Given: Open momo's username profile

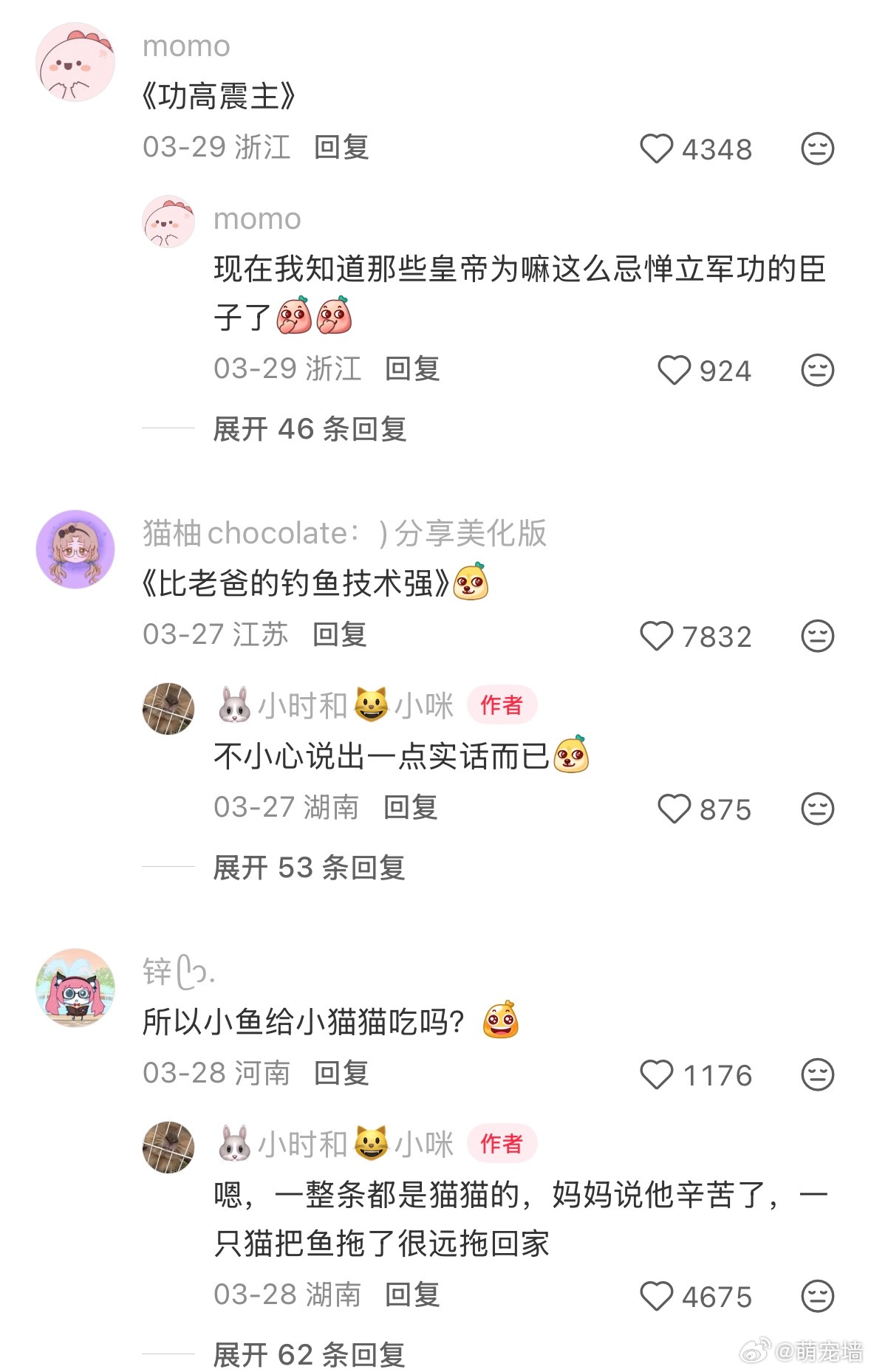Looking at the screenshot, I should click(184, 45).
